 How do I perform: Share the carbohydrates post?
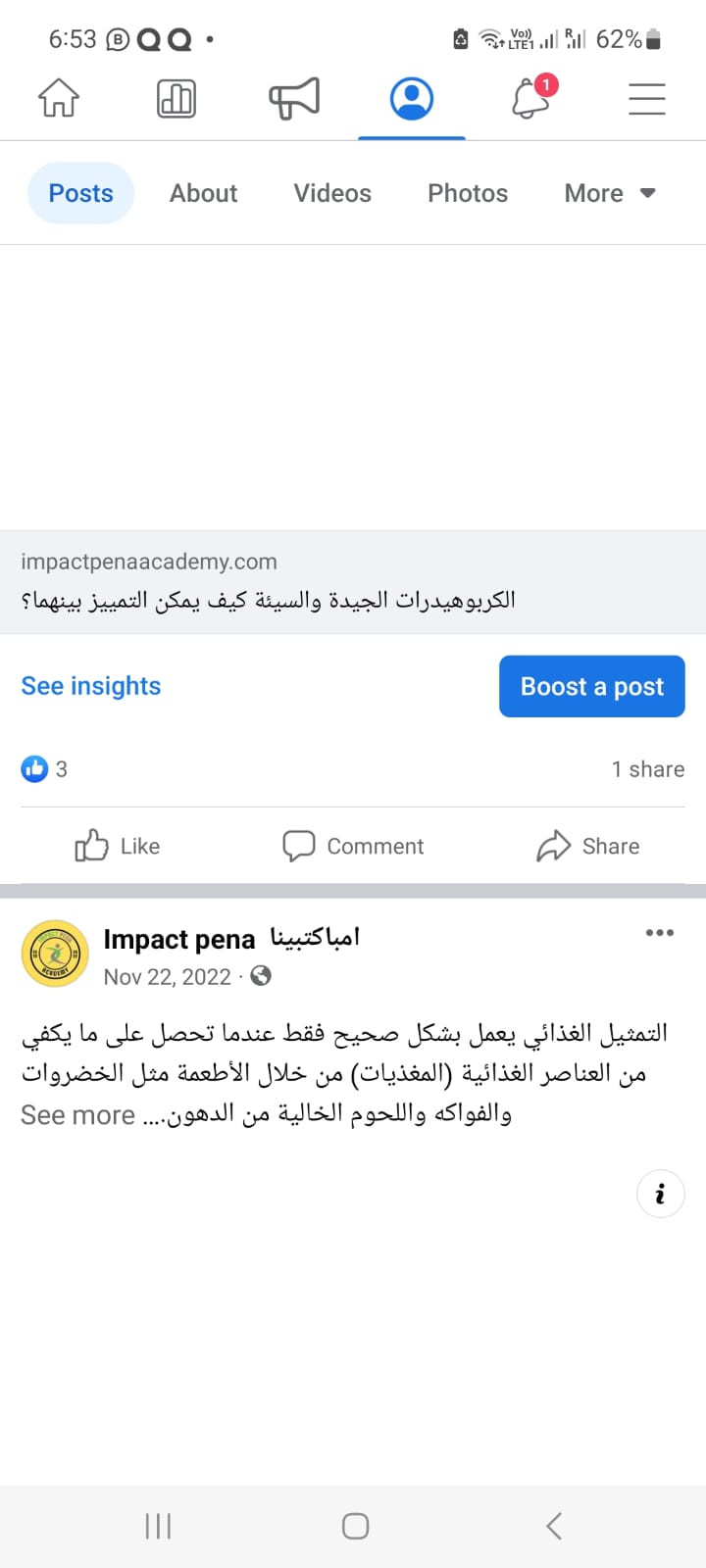coord(588,846)
